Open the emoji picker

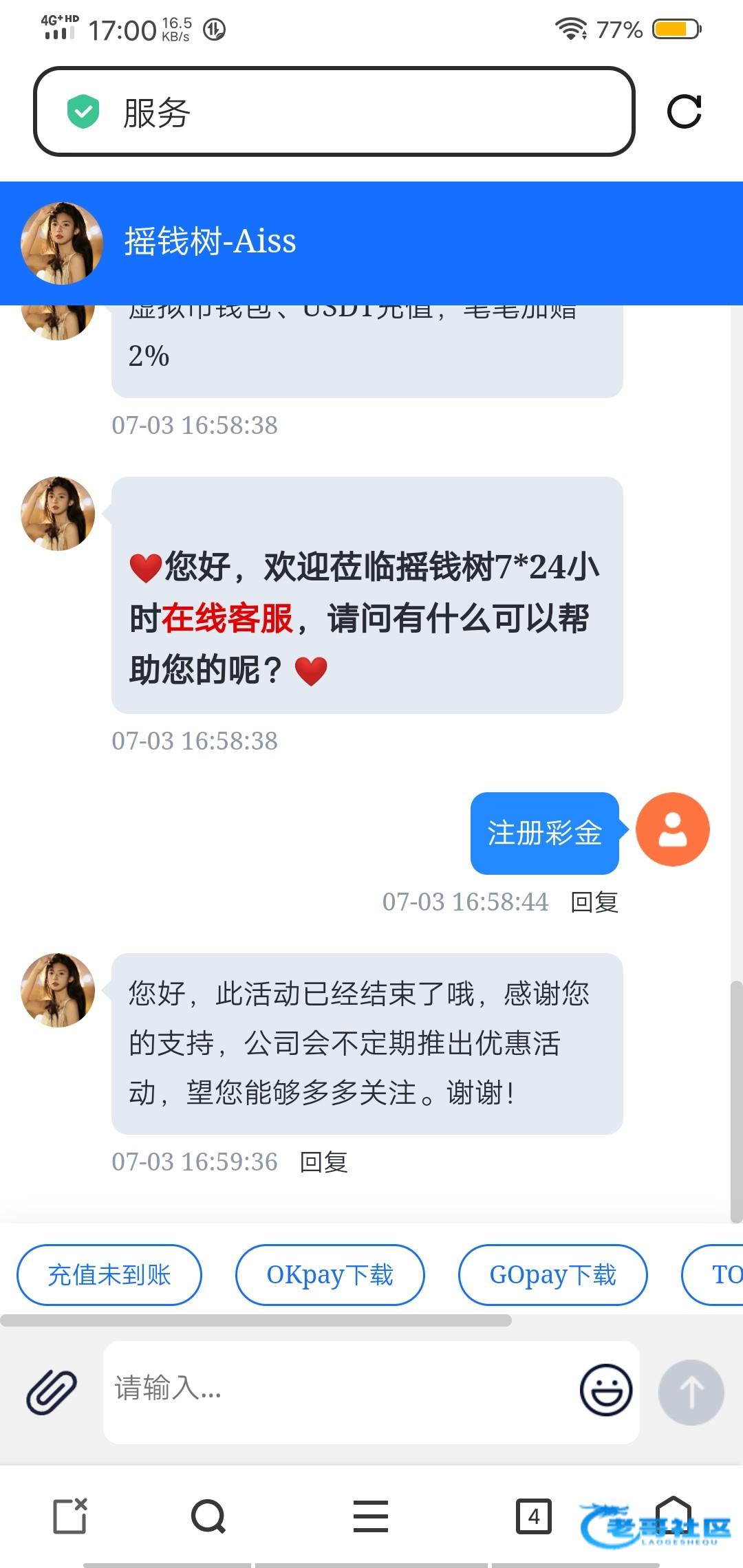tap(606, 1390)
